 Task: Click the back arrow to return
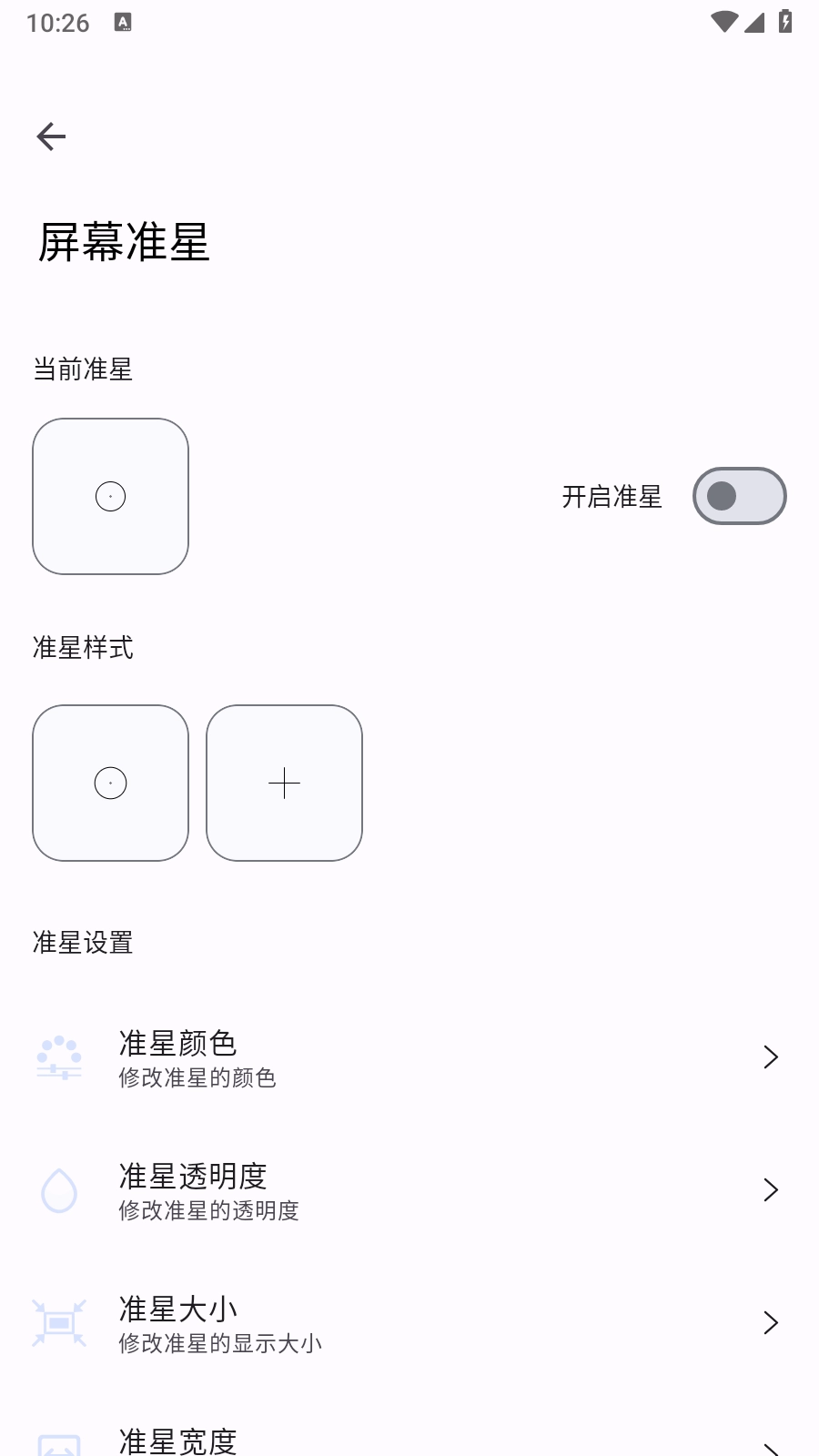[52, 136]
